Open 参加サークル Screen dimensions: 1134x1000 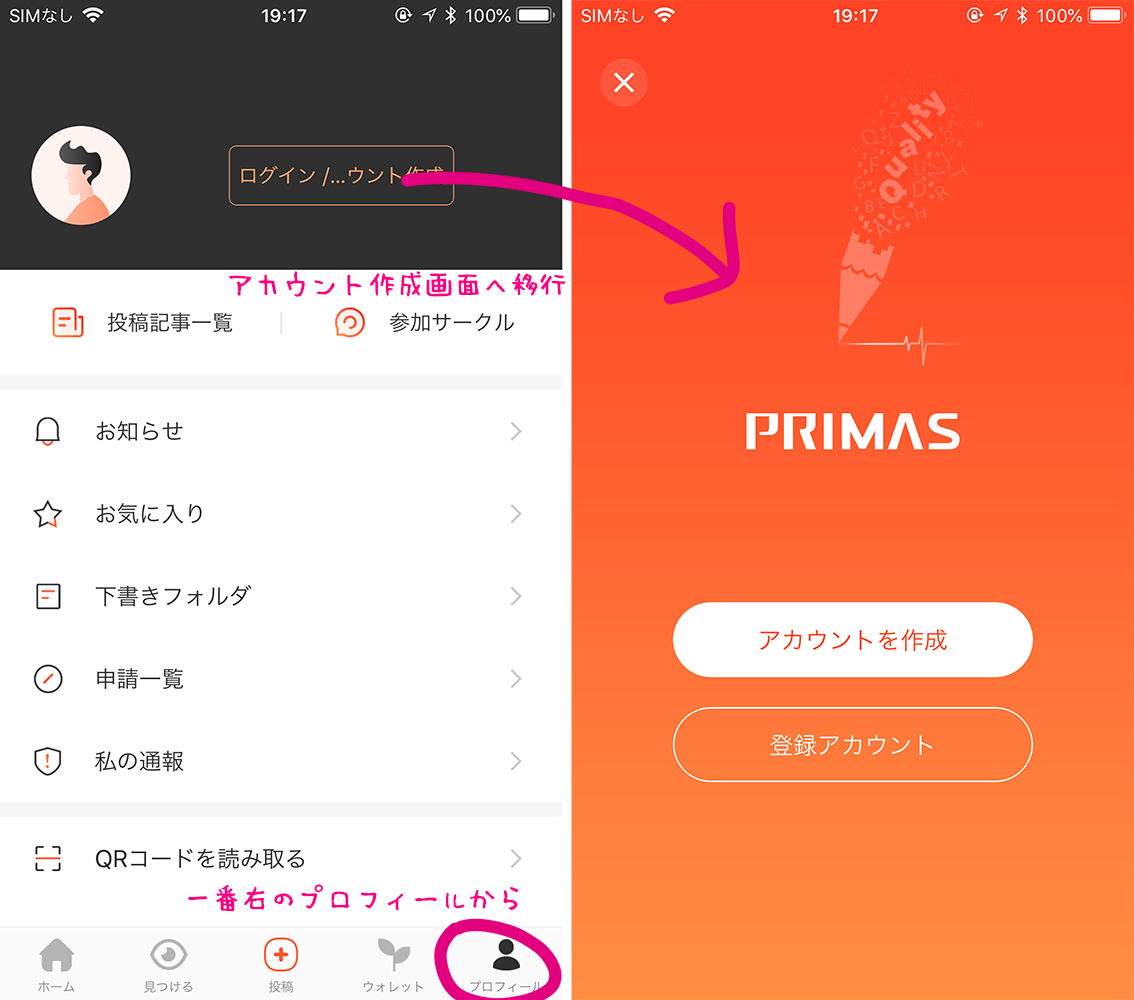425,323
